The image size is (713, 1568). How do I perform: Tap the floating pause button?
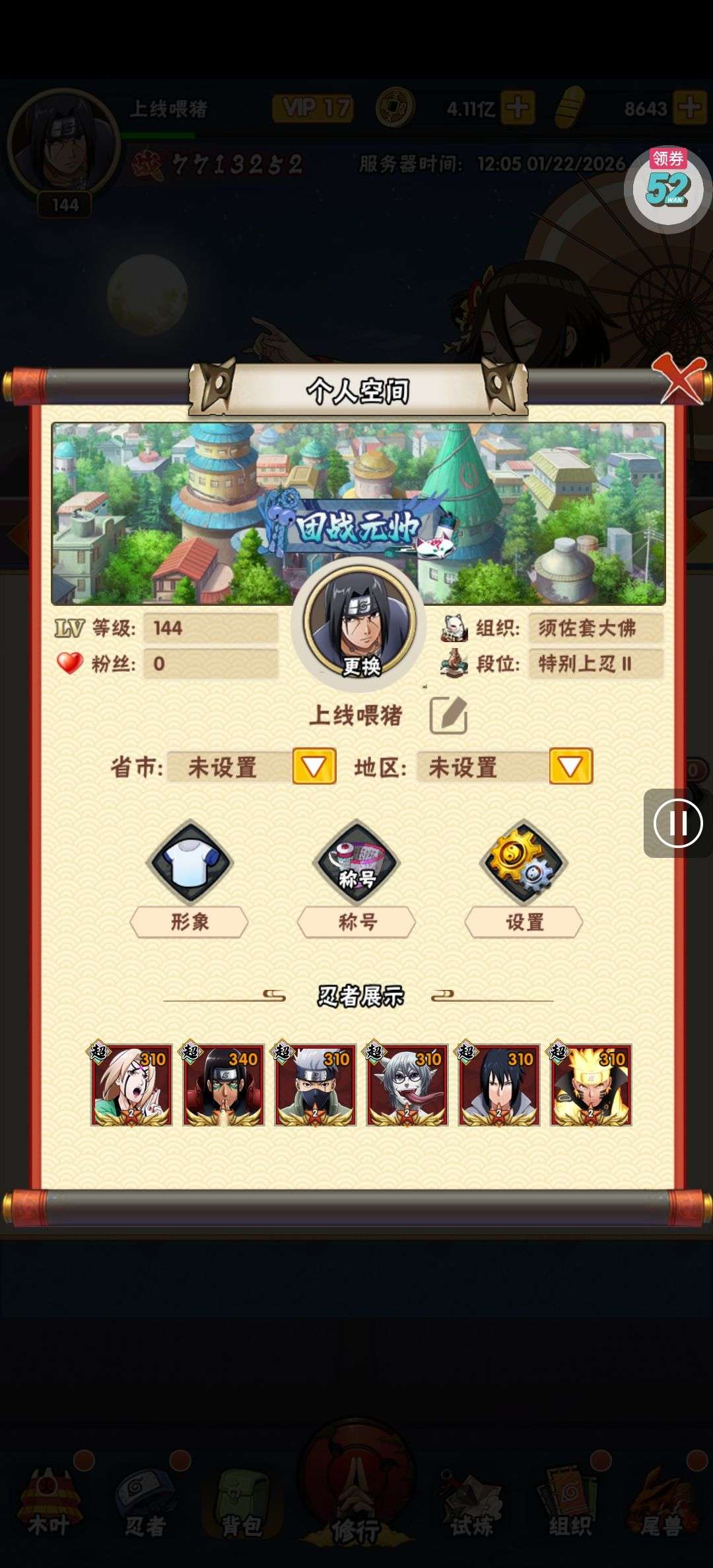click(677, 823)
